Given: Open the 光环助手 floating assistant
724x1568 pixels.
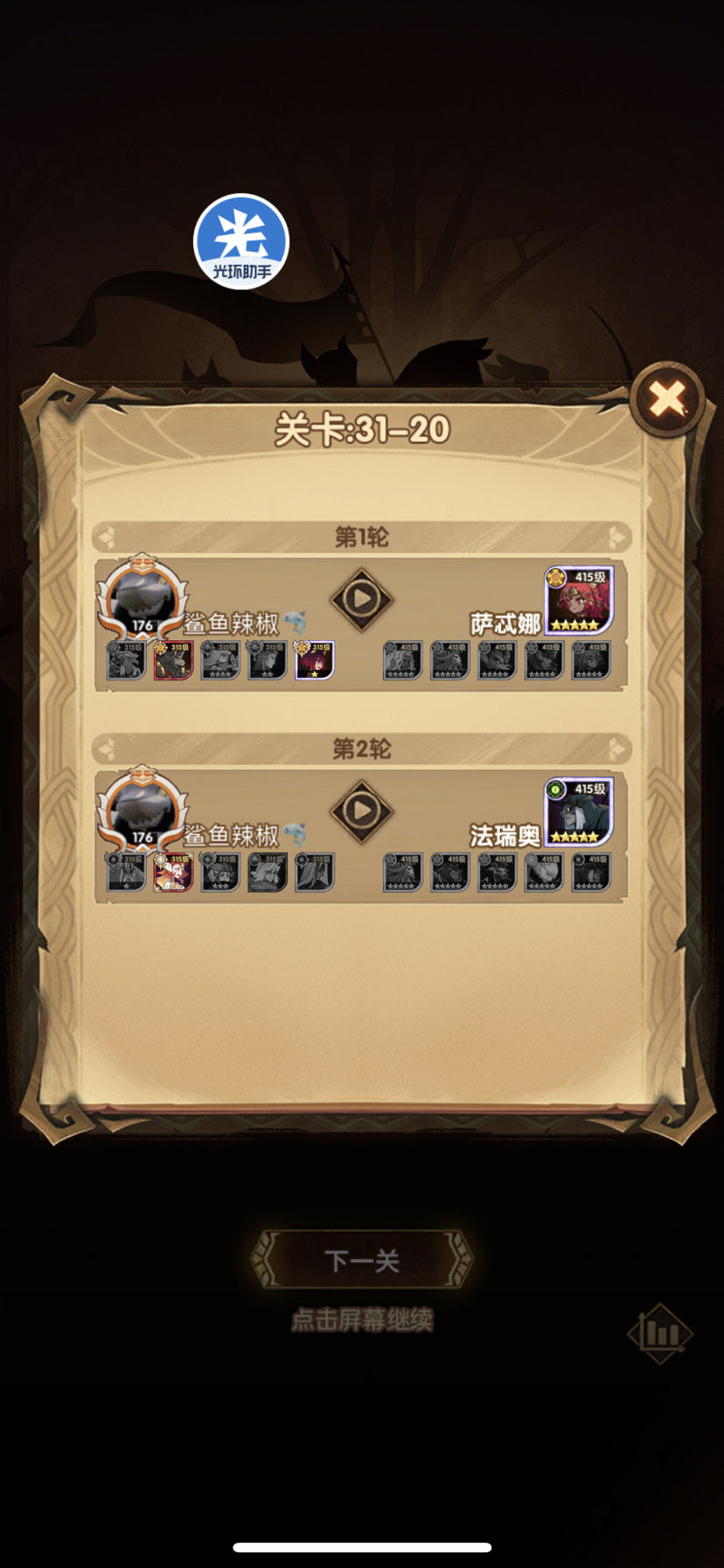Looking at the screenshot, I should (x=241, y=241).
